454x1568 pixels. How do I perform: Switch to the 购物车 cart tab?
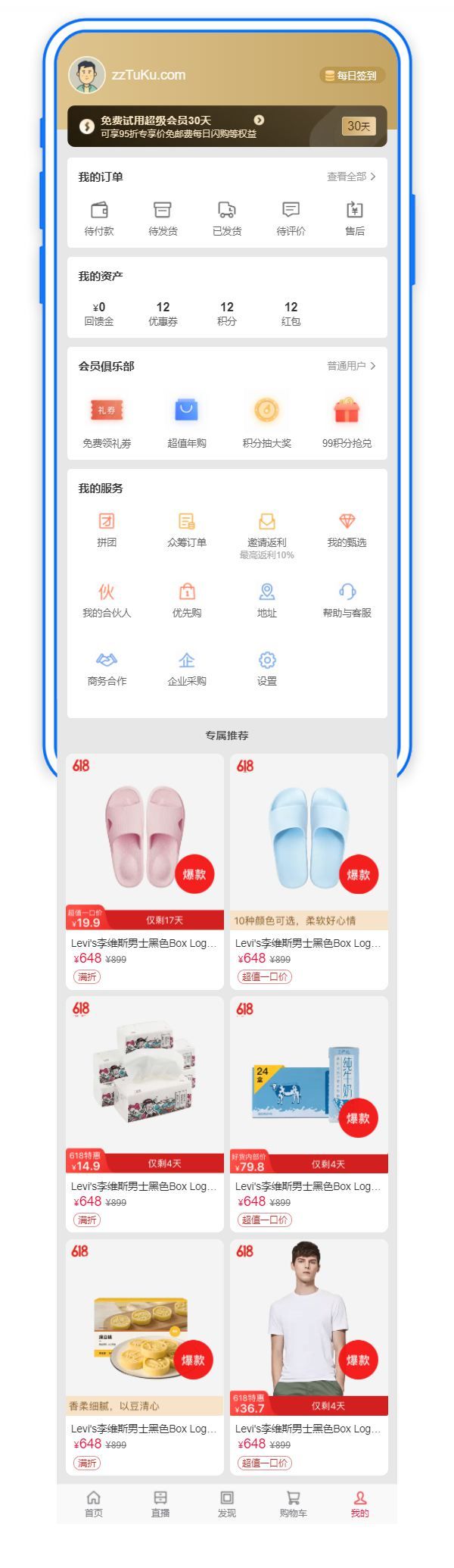[x=293, y=1504]
